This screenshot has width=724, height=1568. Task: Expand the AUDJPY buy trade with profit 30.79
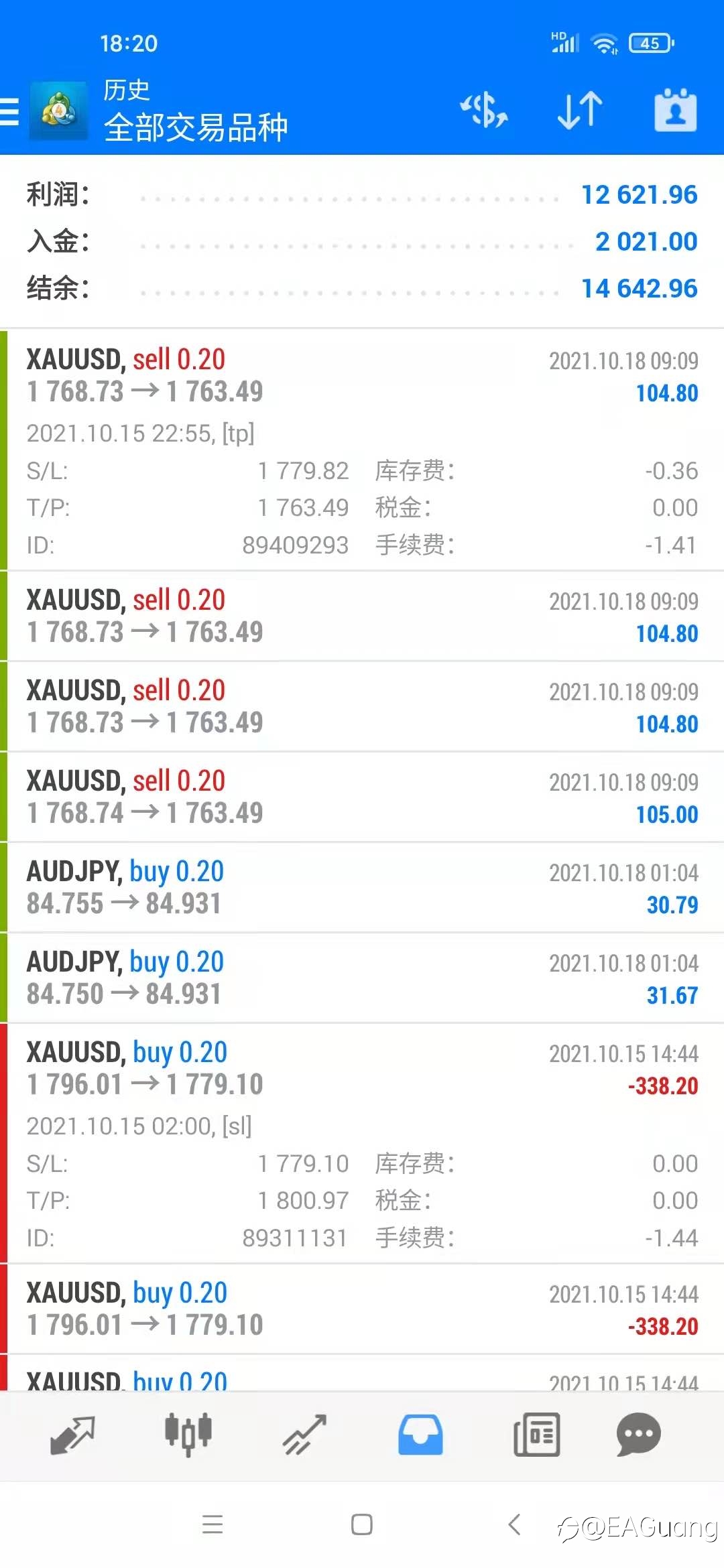coord(362,887)
